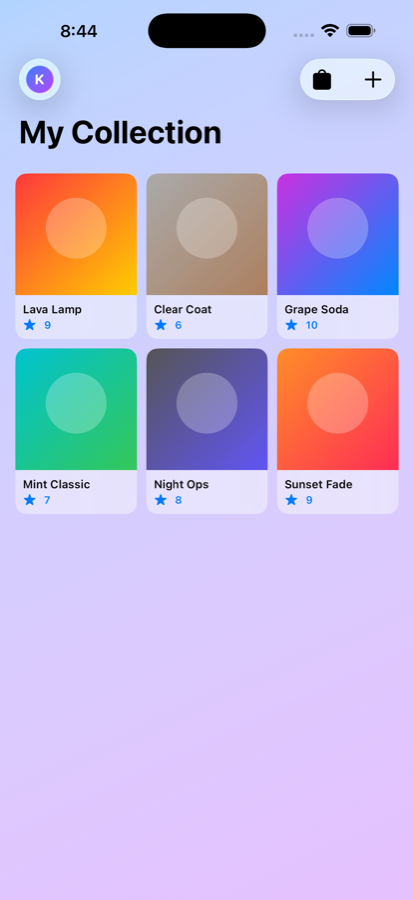Open the shopping bag icon
Image resolution: width=414 pixels, height=900 pixels.
pyautogui.click(x=322, y=79)
